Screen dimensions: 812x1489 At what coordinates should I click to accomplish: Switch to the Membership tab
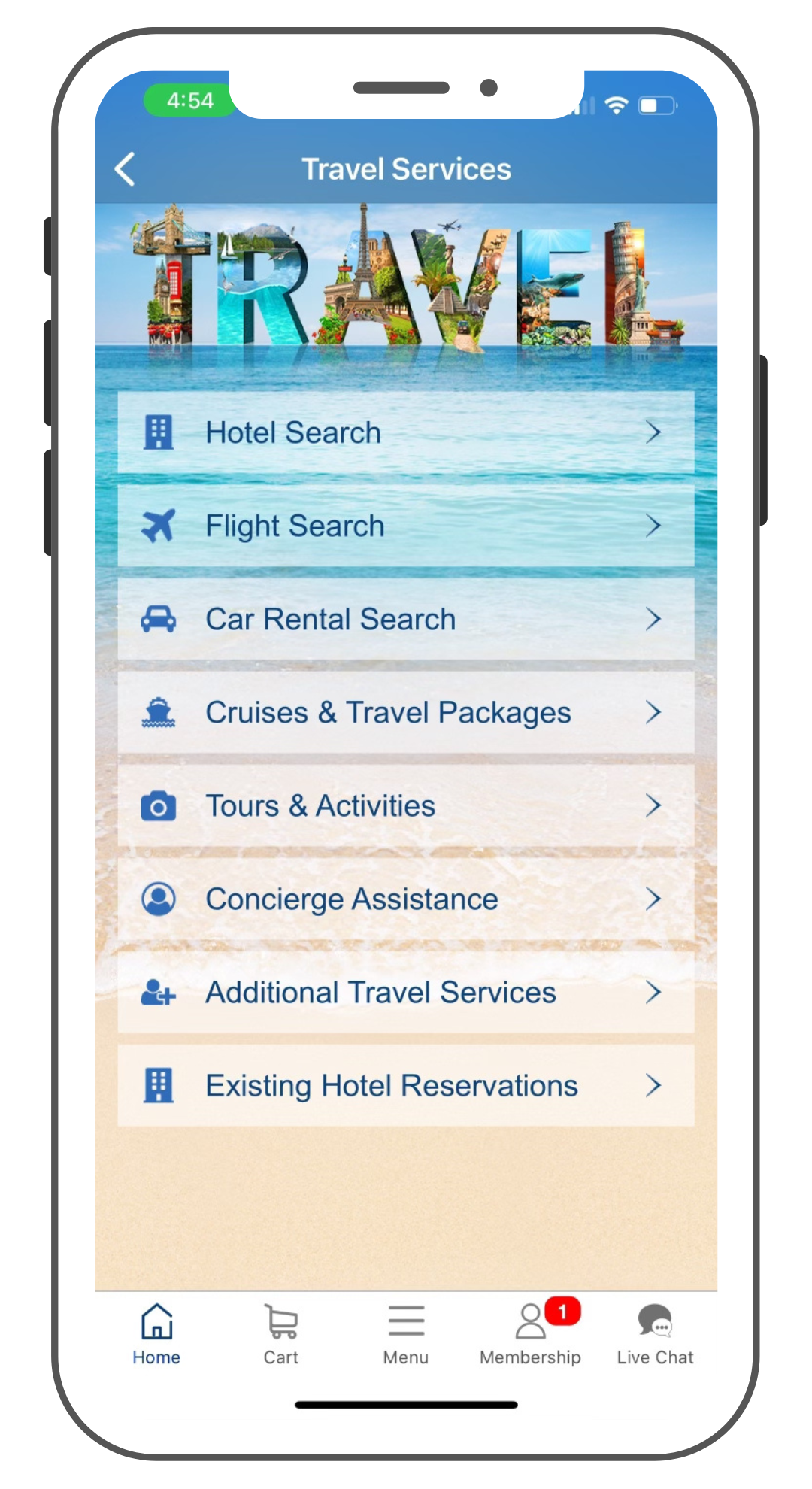pyautogui.click(x=531, y=1335)
